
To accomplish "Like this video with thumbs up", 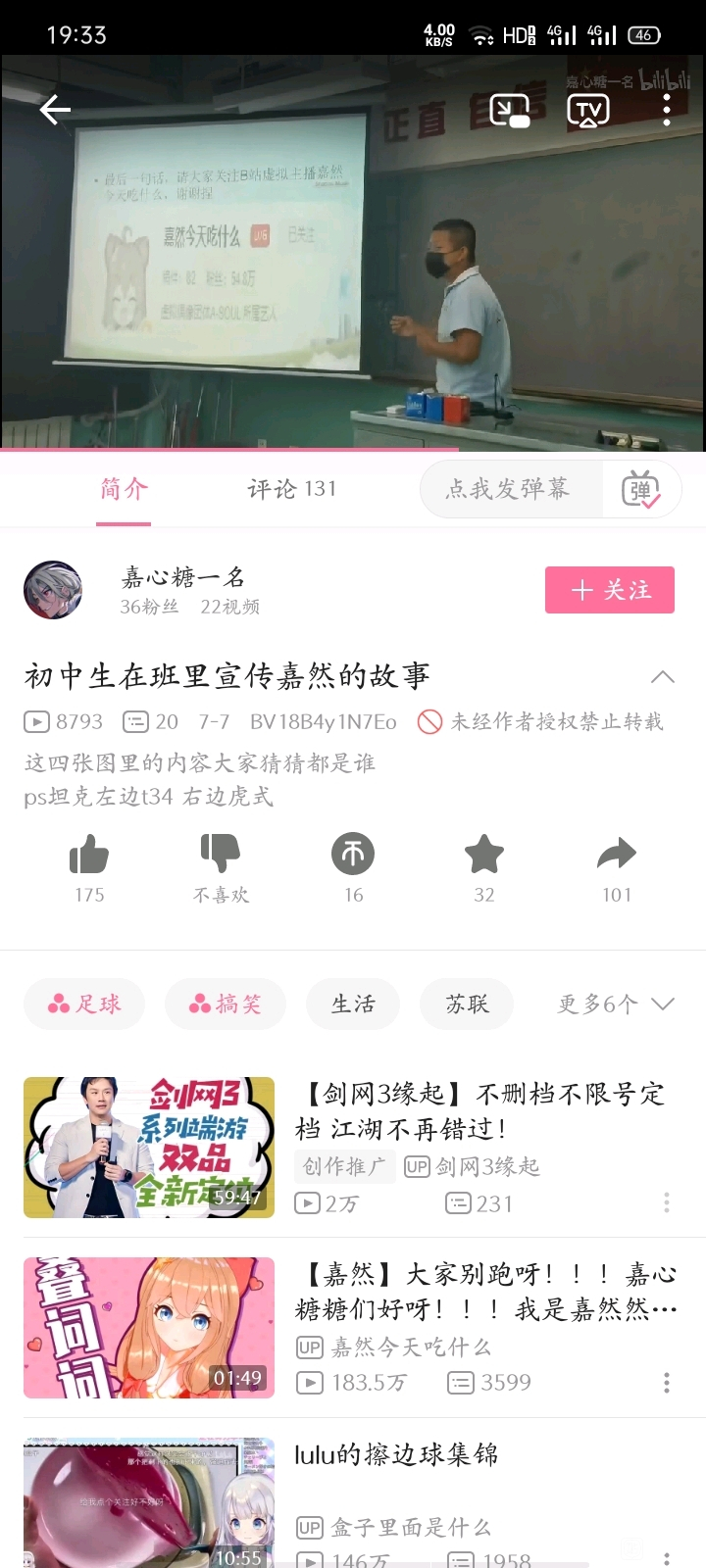I will tap(89, 855).
